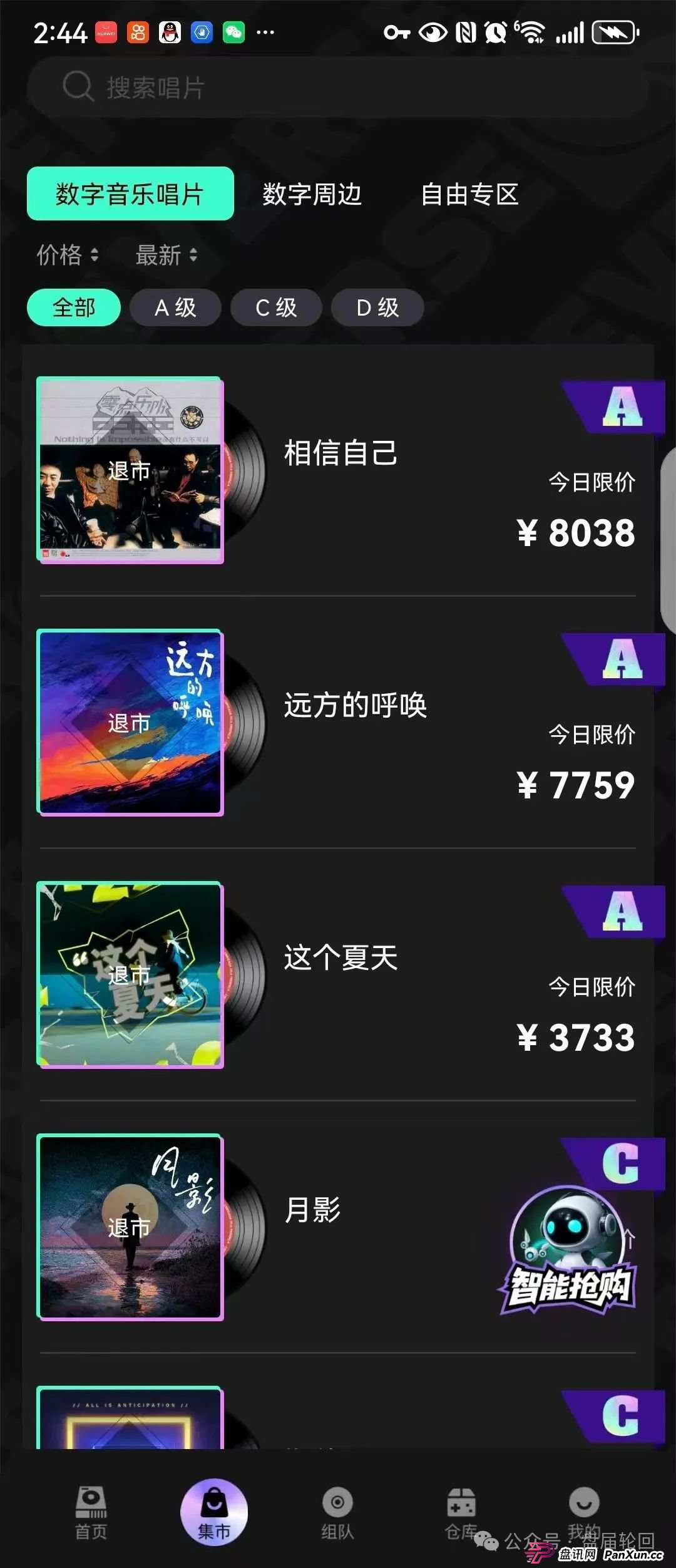Viewport: 676px width, 1568px height.
Task: Switch to the 自由专区 tab
Action: pyautogui.click(x=470, y=195)
